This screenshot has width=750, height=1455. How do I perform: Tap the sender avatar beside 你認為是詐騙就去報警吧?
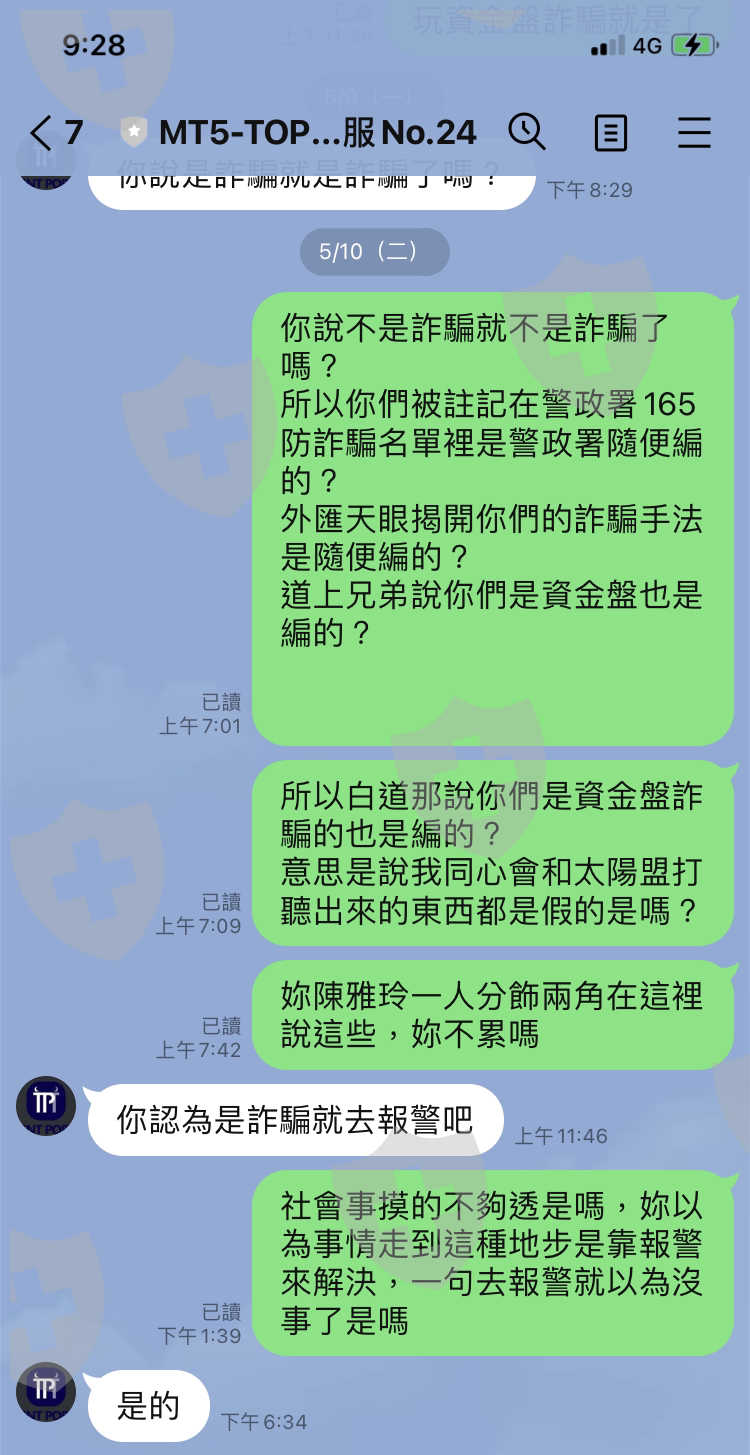point(46,1106)
